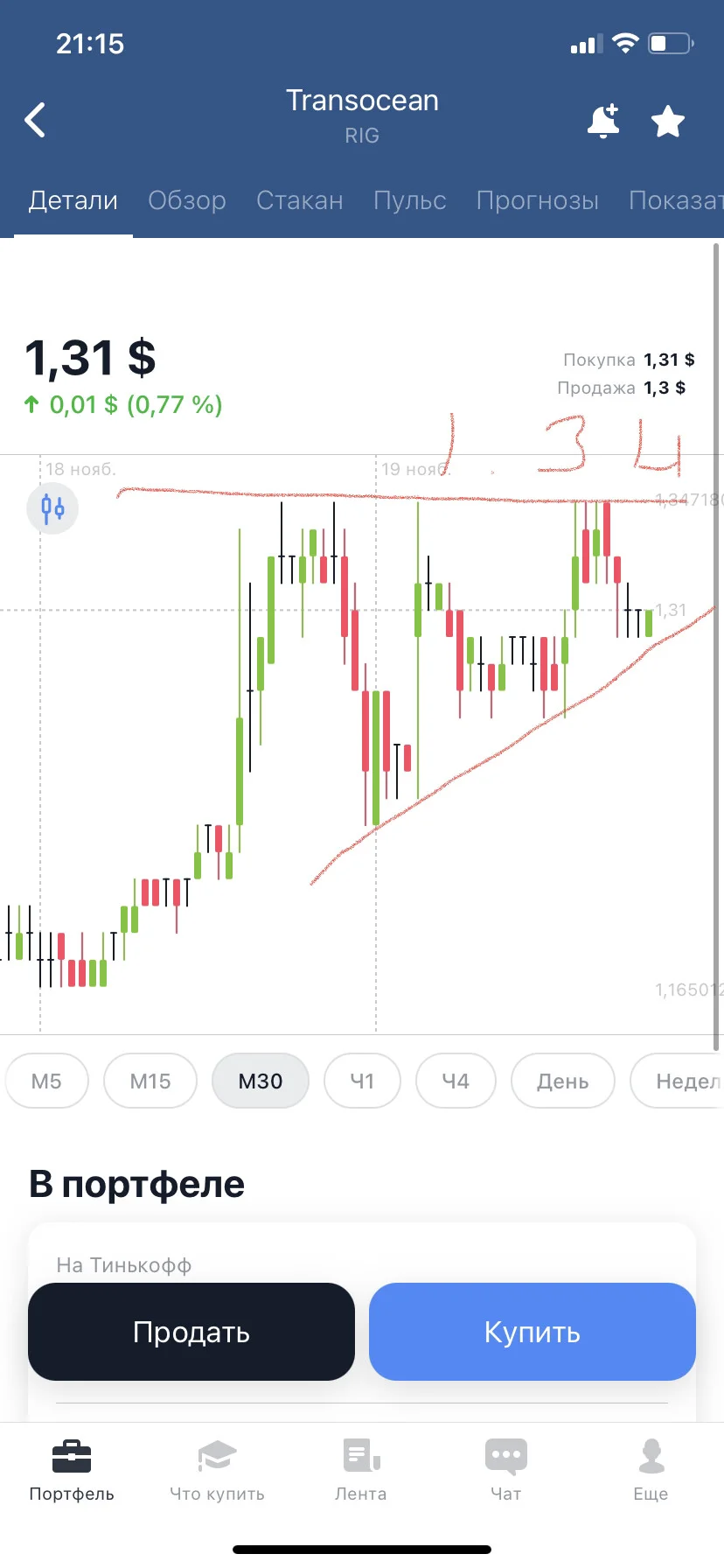Screen dimensions: 724x1568
Task: Open the Что купить section
Action: pos(217,1470)
